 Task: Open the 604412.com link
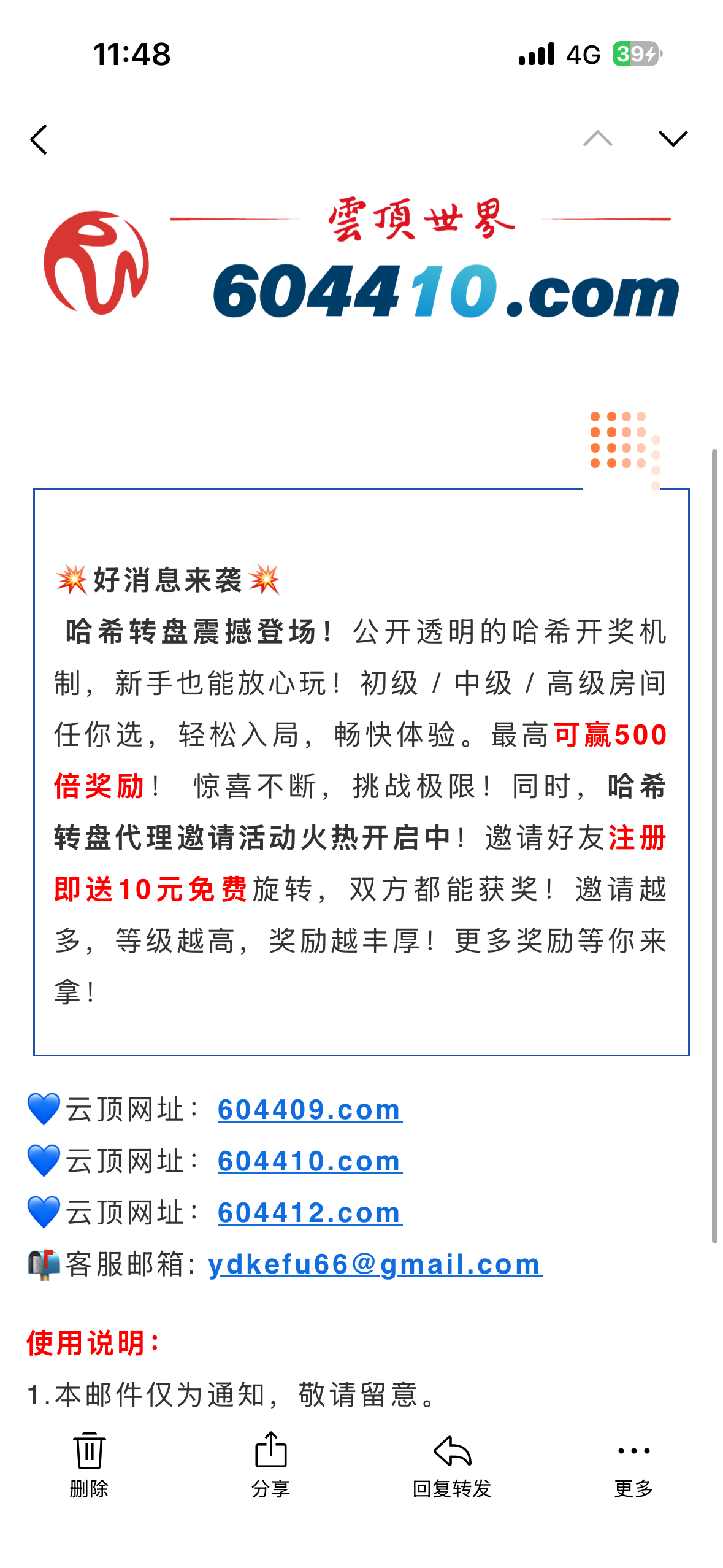310,1213
